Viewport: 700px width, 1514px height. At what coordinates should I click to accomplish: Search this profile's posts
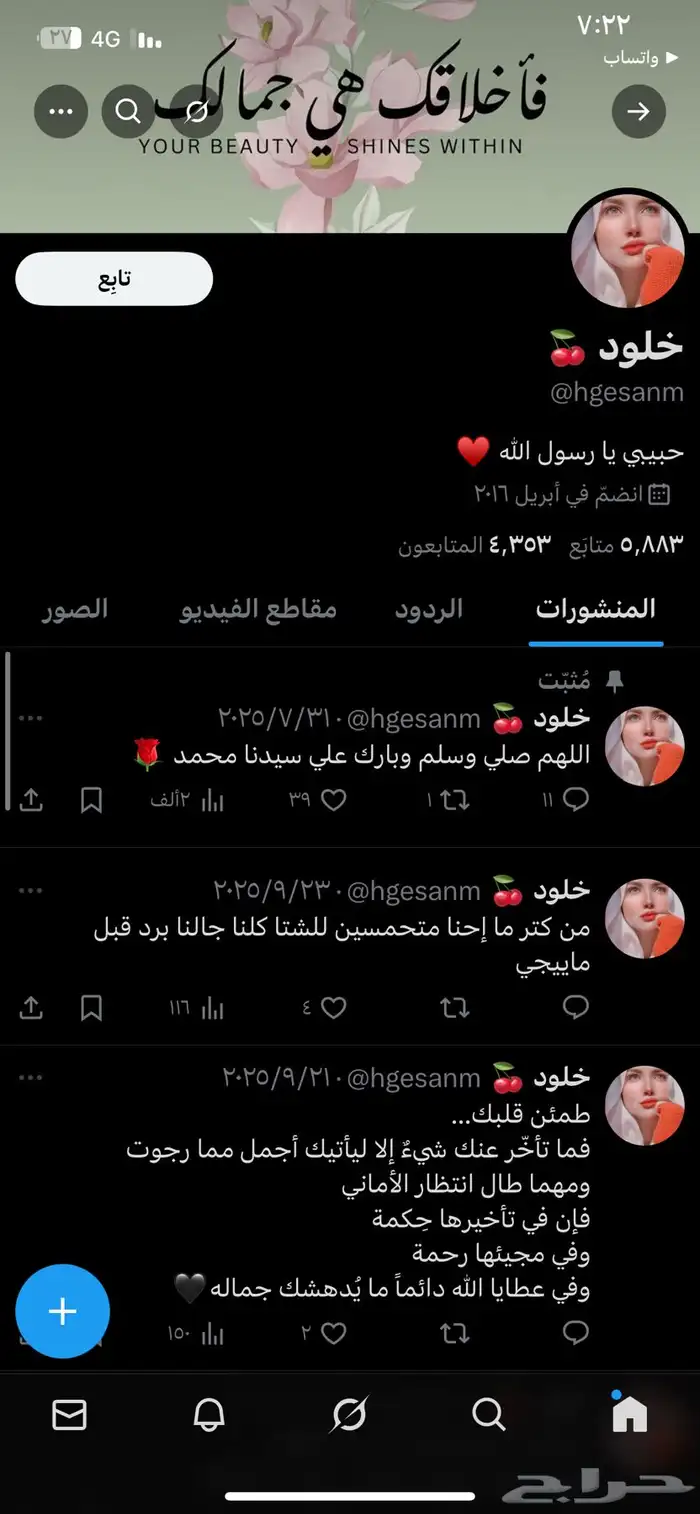click(x=128, y=111)
